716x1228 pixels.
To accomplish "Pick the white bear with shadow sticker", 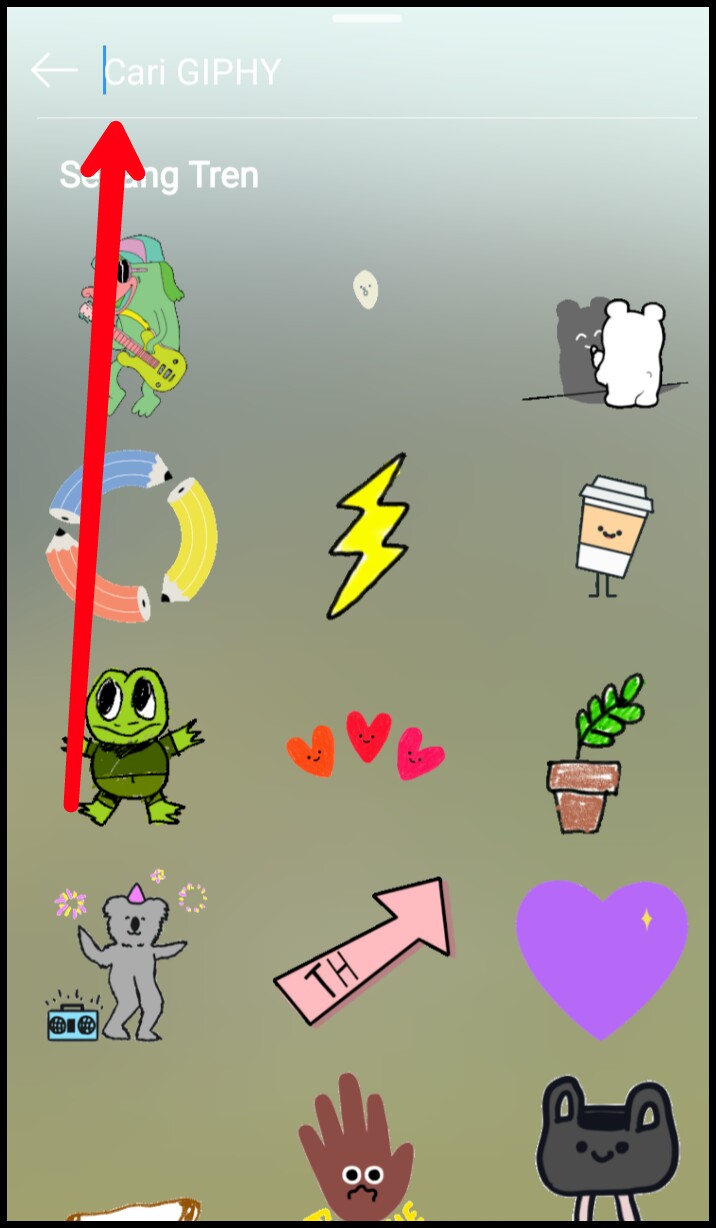I will [x=612, y=352].
